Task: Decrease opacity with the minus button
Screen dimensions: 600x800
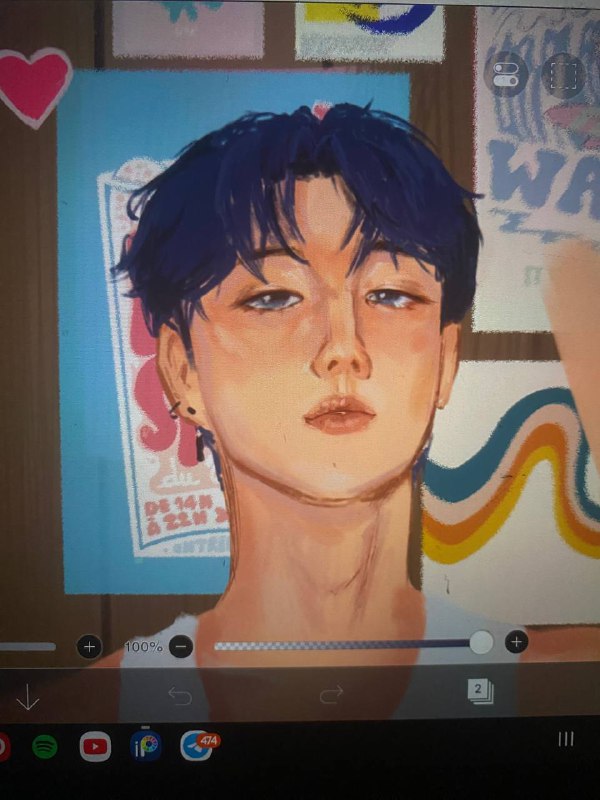Action: 181,646
